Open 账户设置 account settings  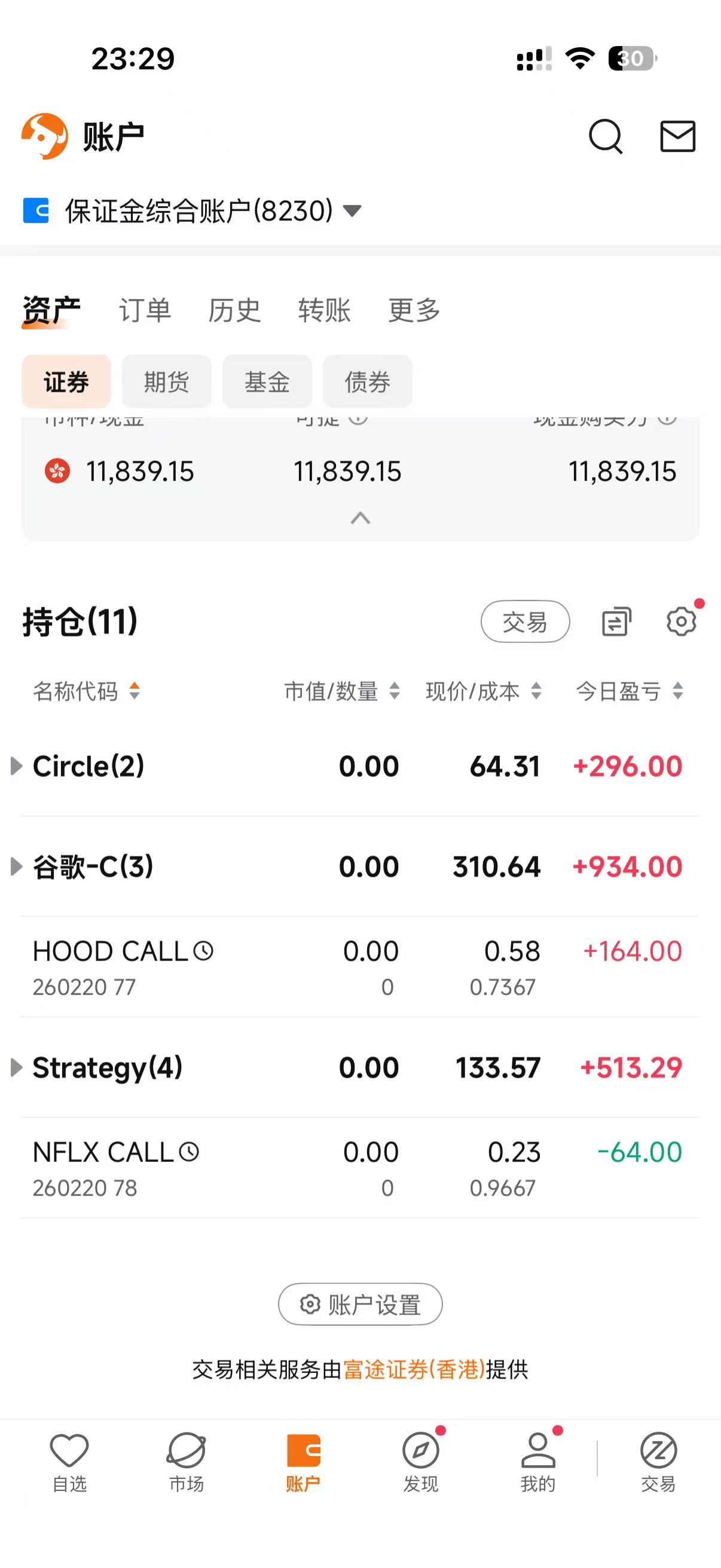[x=360, y=1304]
